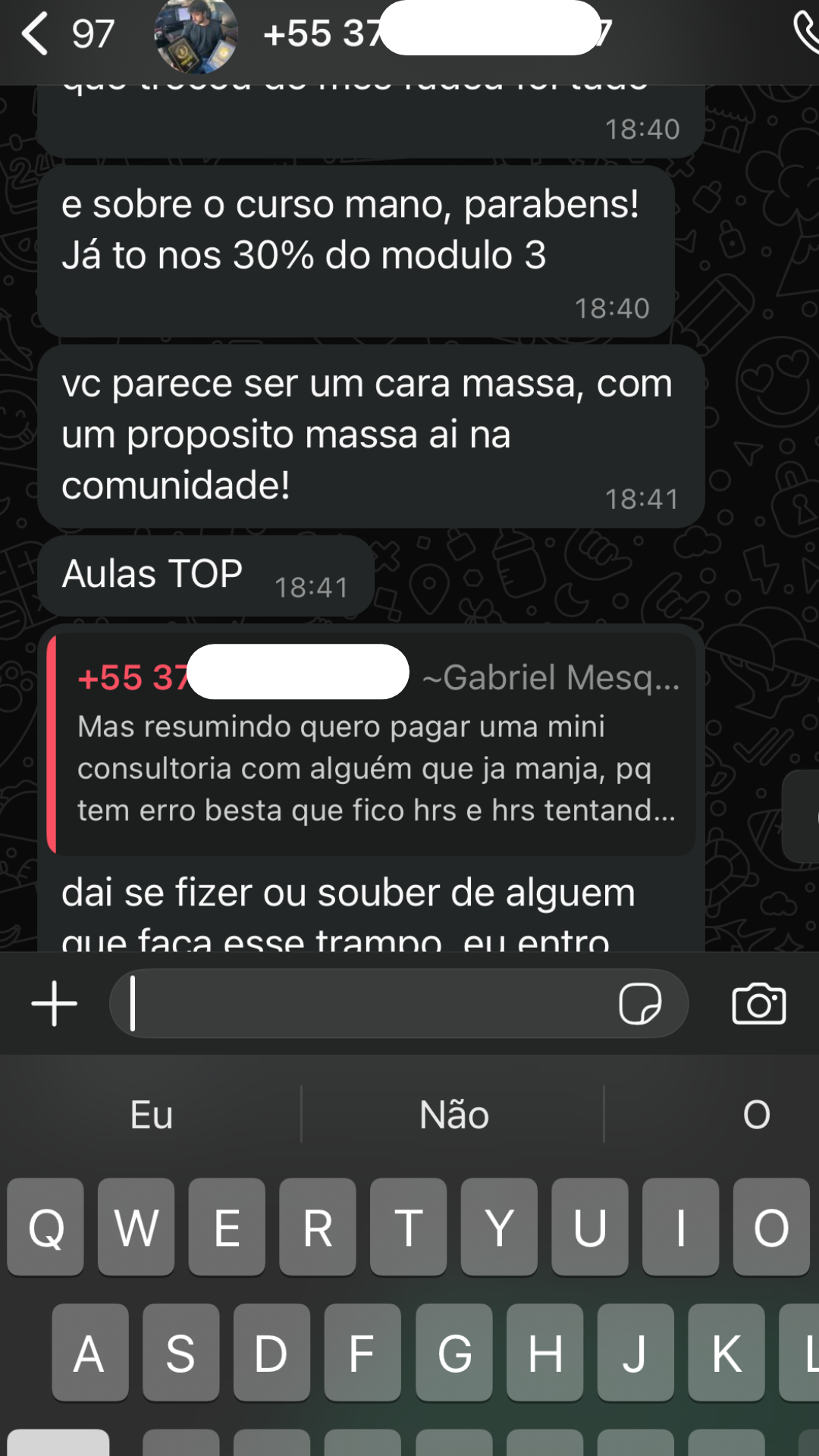Choose the "Não" keyboard suggestion
Image resolution: width=819 pixels, height=1456 pixels.
coord(453,1115)
